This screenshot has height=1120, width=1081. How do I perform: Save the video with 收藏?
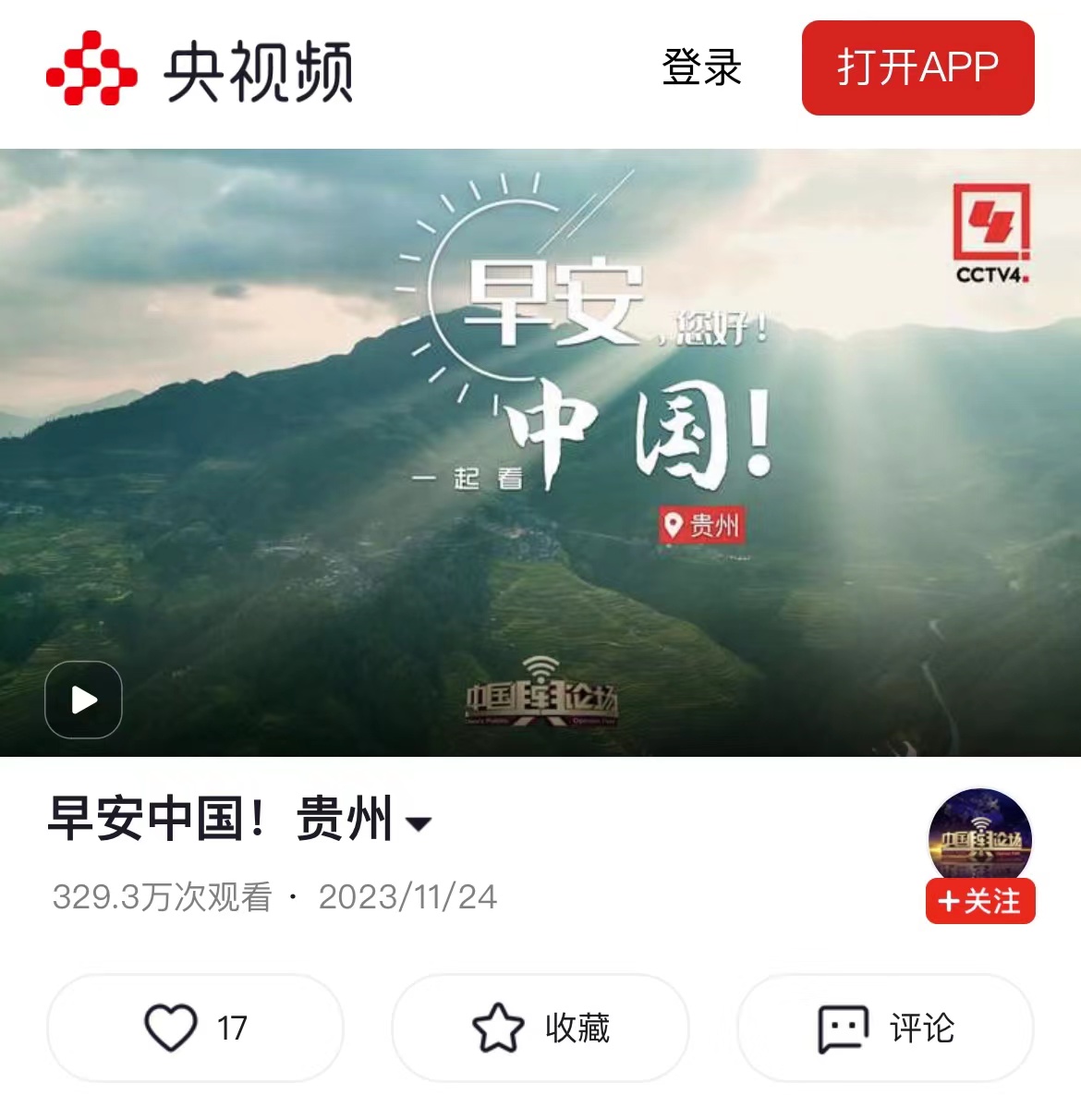pos(540,1028)
